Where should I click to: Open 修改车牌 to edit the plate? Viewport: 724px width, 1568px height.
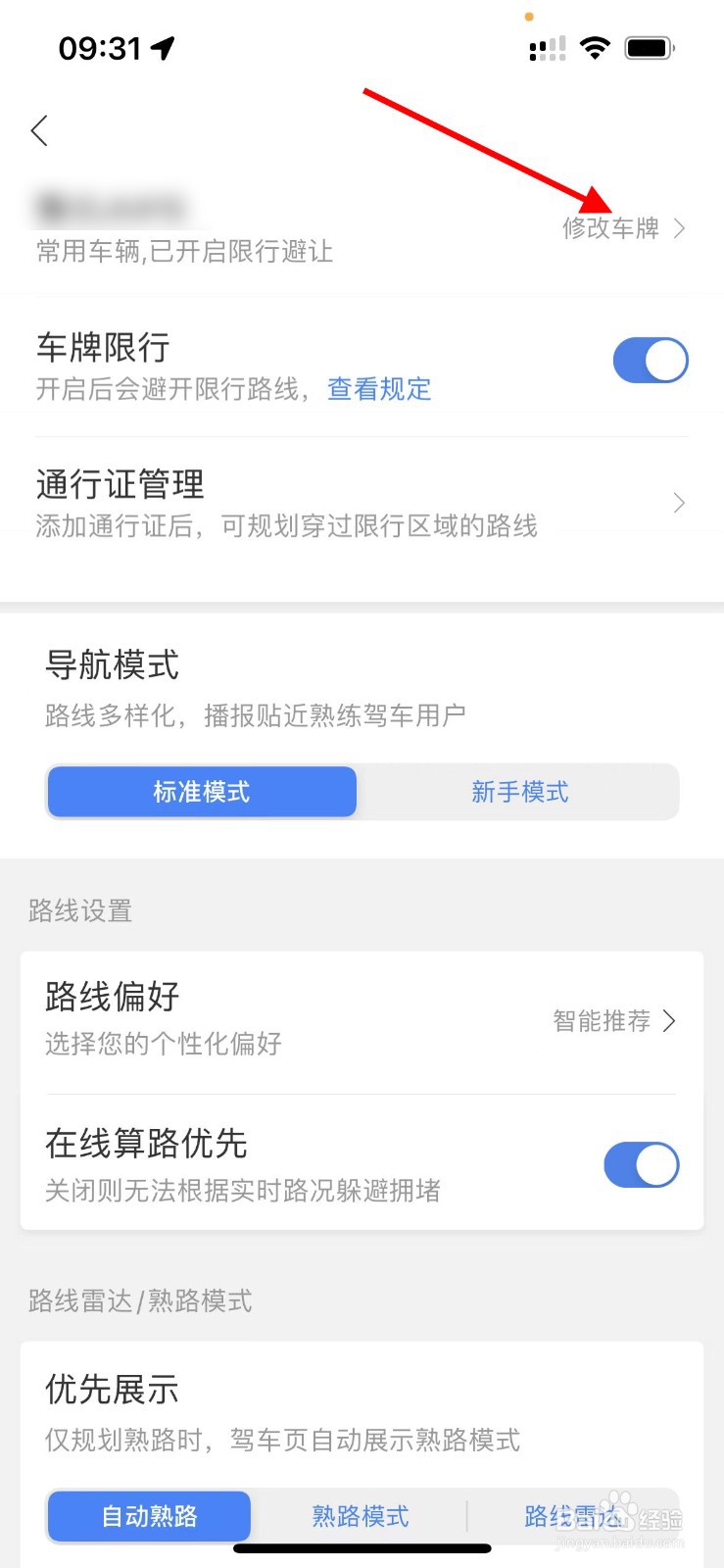(x=623, y=228)
